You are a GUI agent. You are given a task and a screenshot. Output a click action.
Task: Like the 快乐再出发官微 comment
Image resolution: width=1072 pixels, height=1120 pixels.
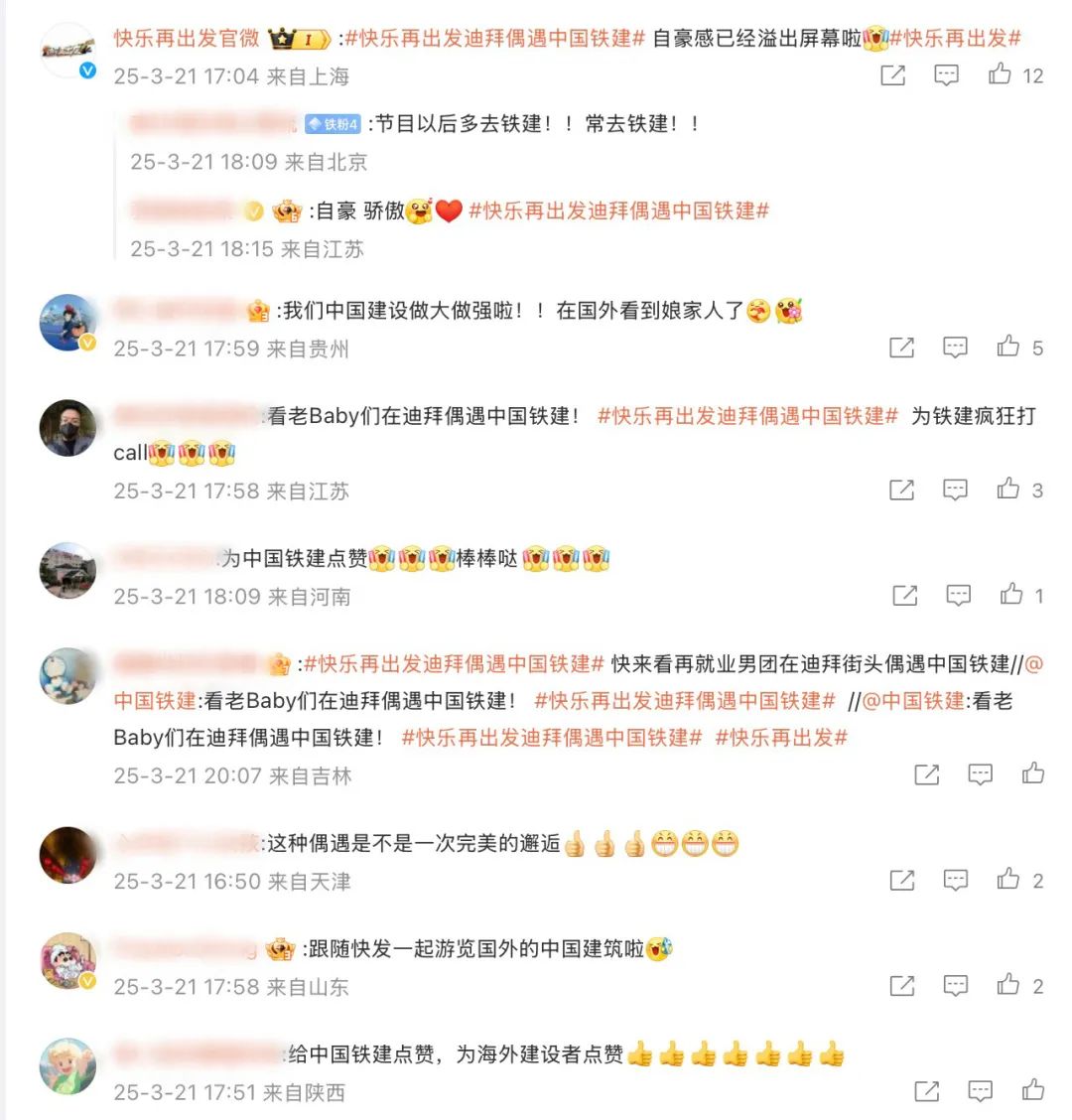click(x=1001, y=74)
